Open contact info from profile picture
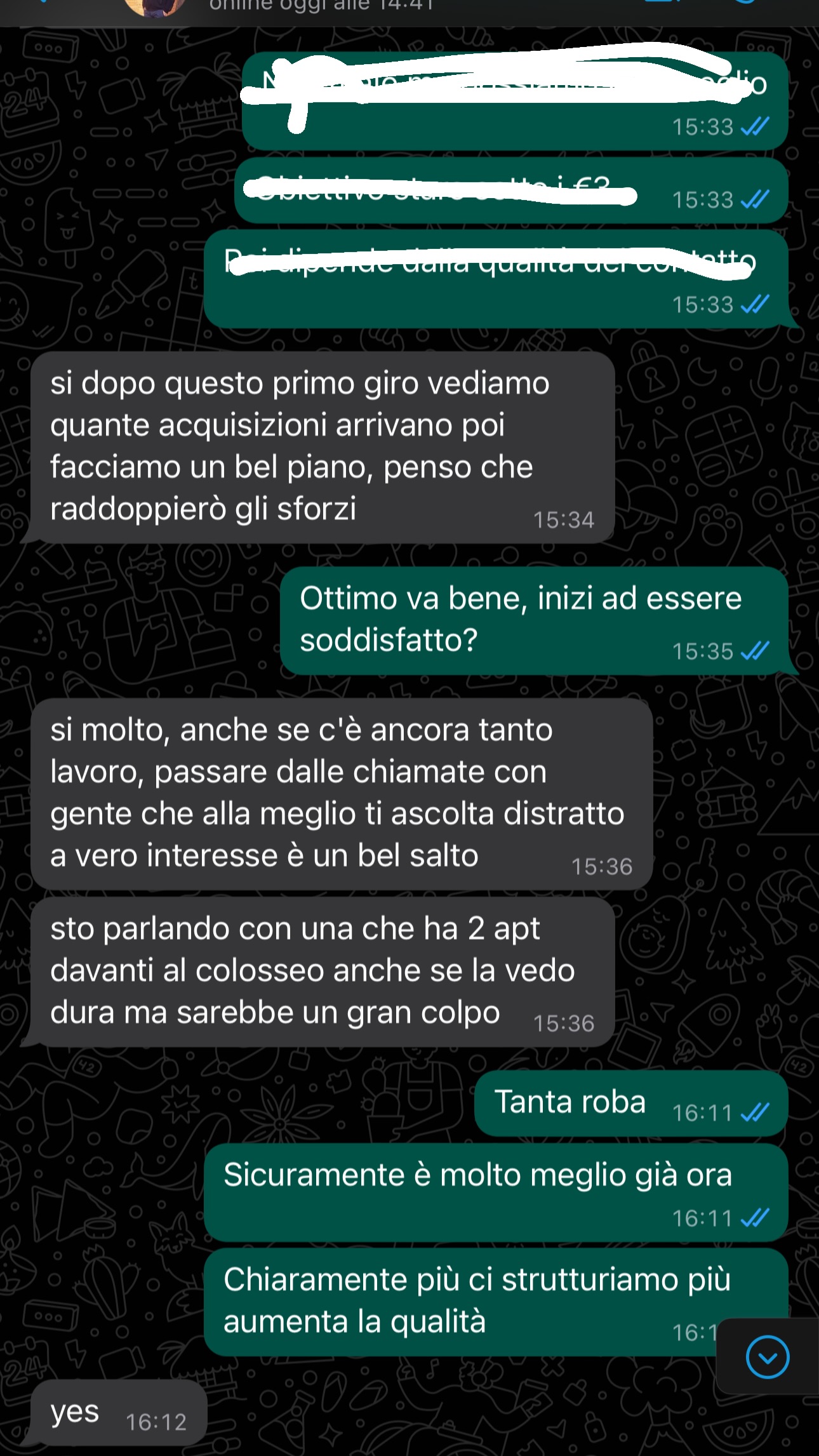Viewport: 819px width, 1456px height. point(156,6)
